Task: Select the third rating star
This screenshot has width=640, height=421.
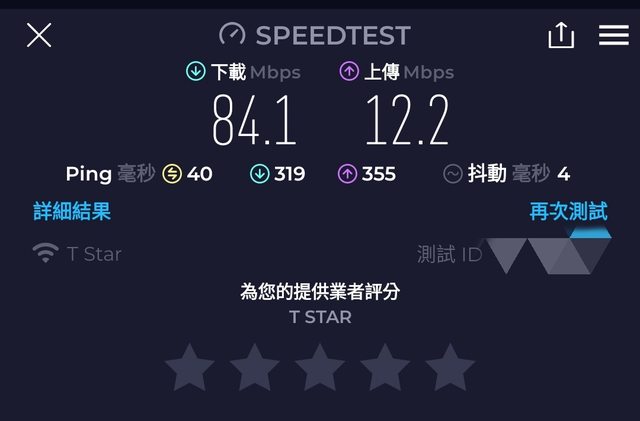Action: [x=320, y=368]
